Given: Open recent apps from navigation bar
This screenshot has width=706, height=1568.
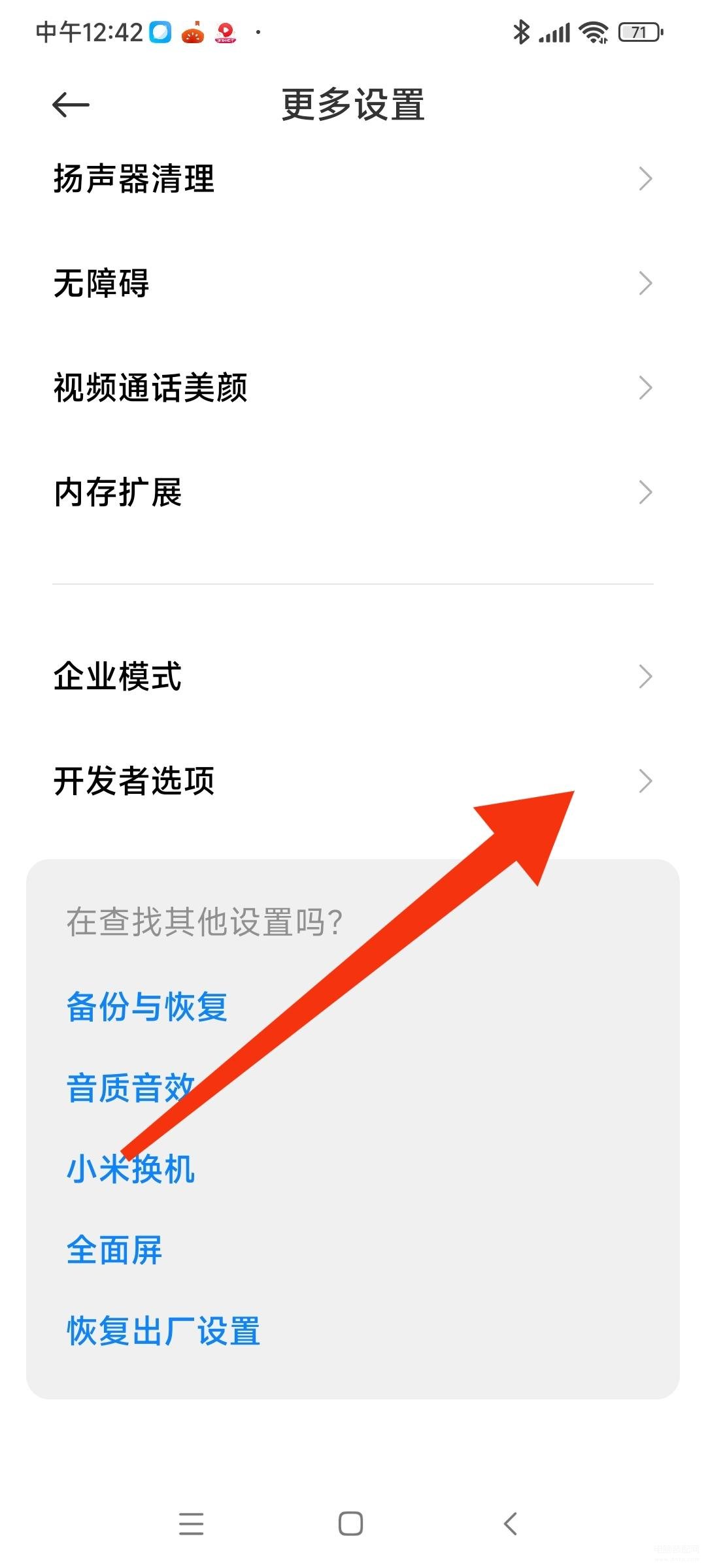Looking at the screenshot, I should coord(192,1524).
